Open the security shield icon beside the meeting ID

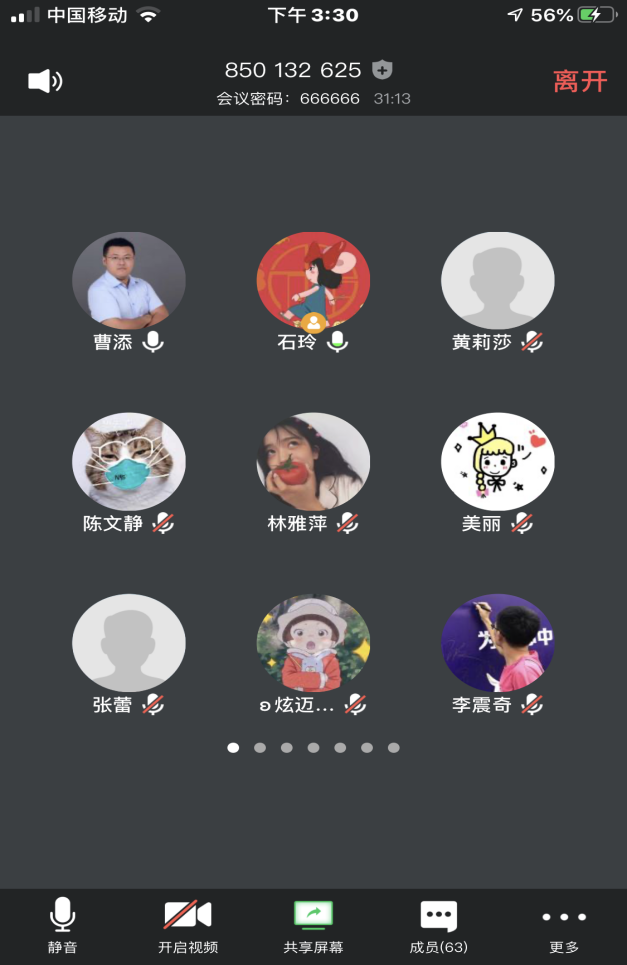tap(382, 70)
